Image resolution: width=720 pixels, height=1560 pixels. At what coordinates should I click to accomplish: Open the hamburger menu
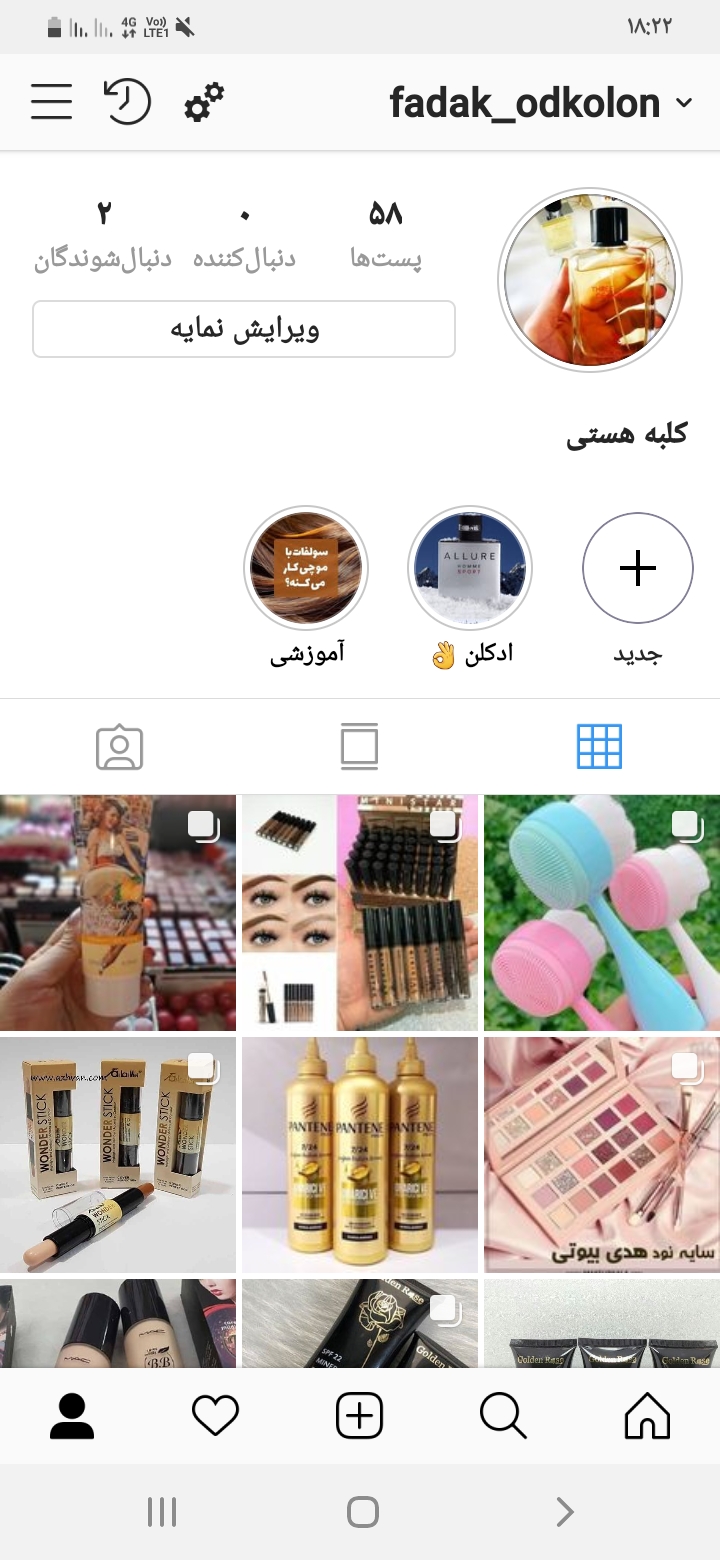[x=51, y=102]
